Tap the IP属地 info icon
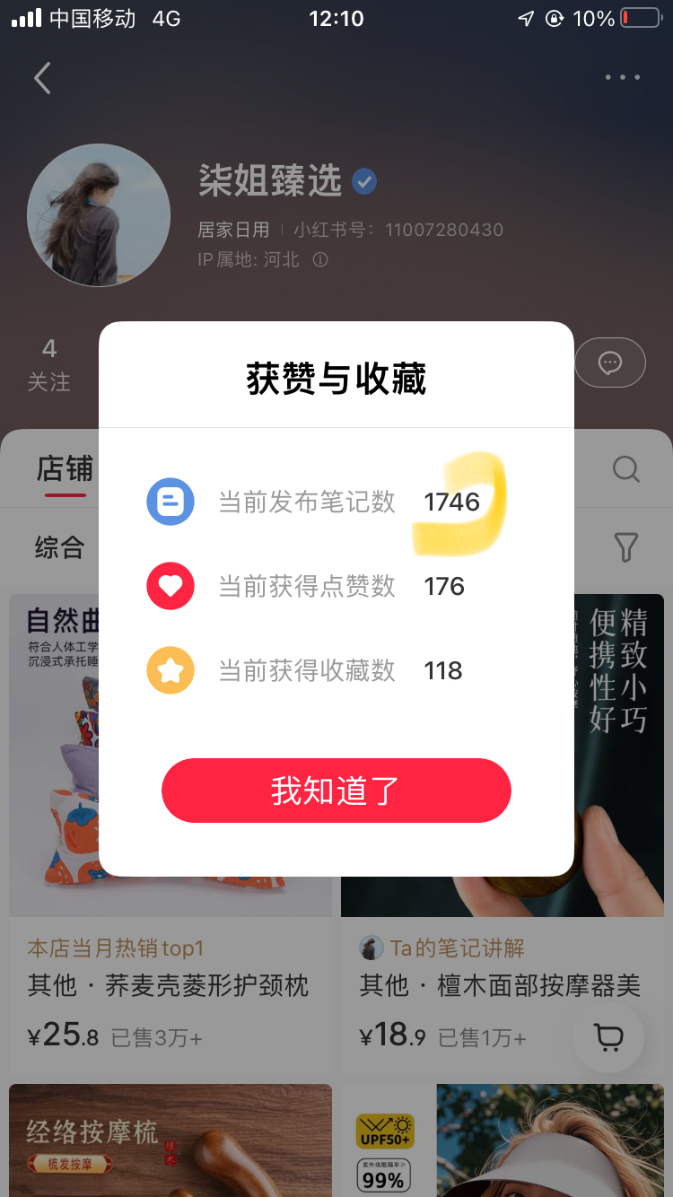Screen dimensions: 673x1197 point(320,260)
